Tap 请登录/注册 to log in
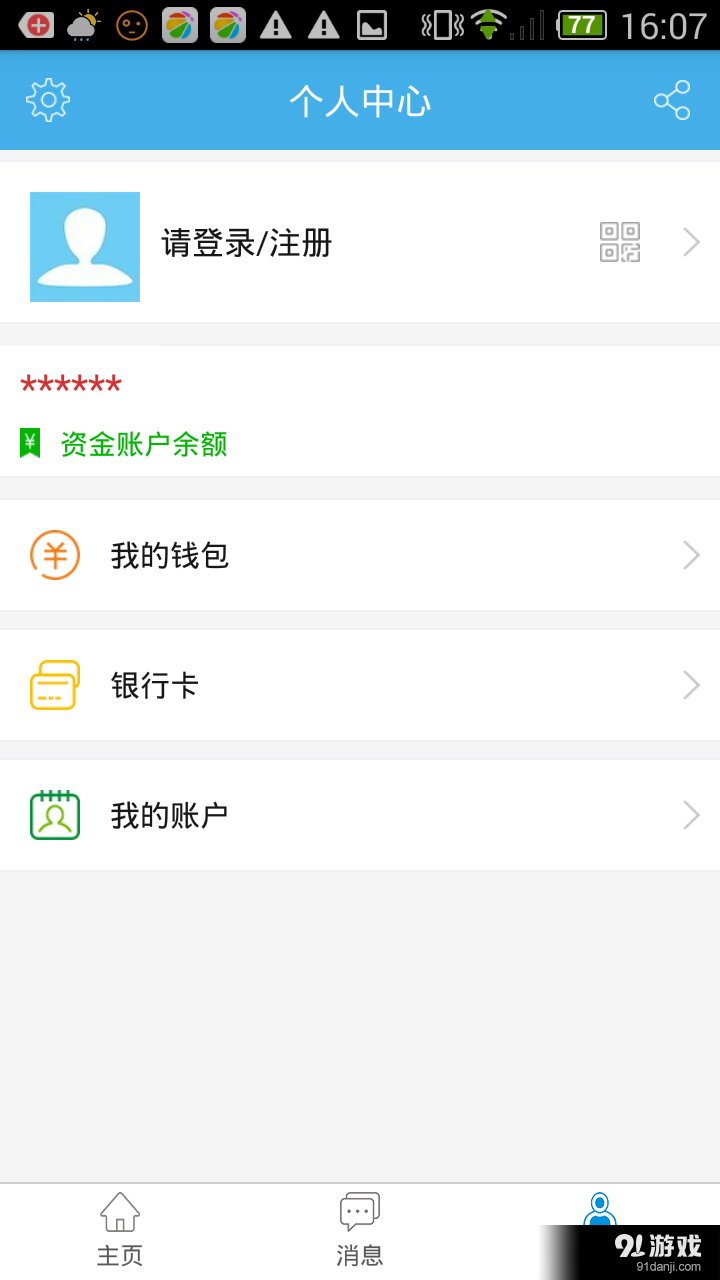 245,242
